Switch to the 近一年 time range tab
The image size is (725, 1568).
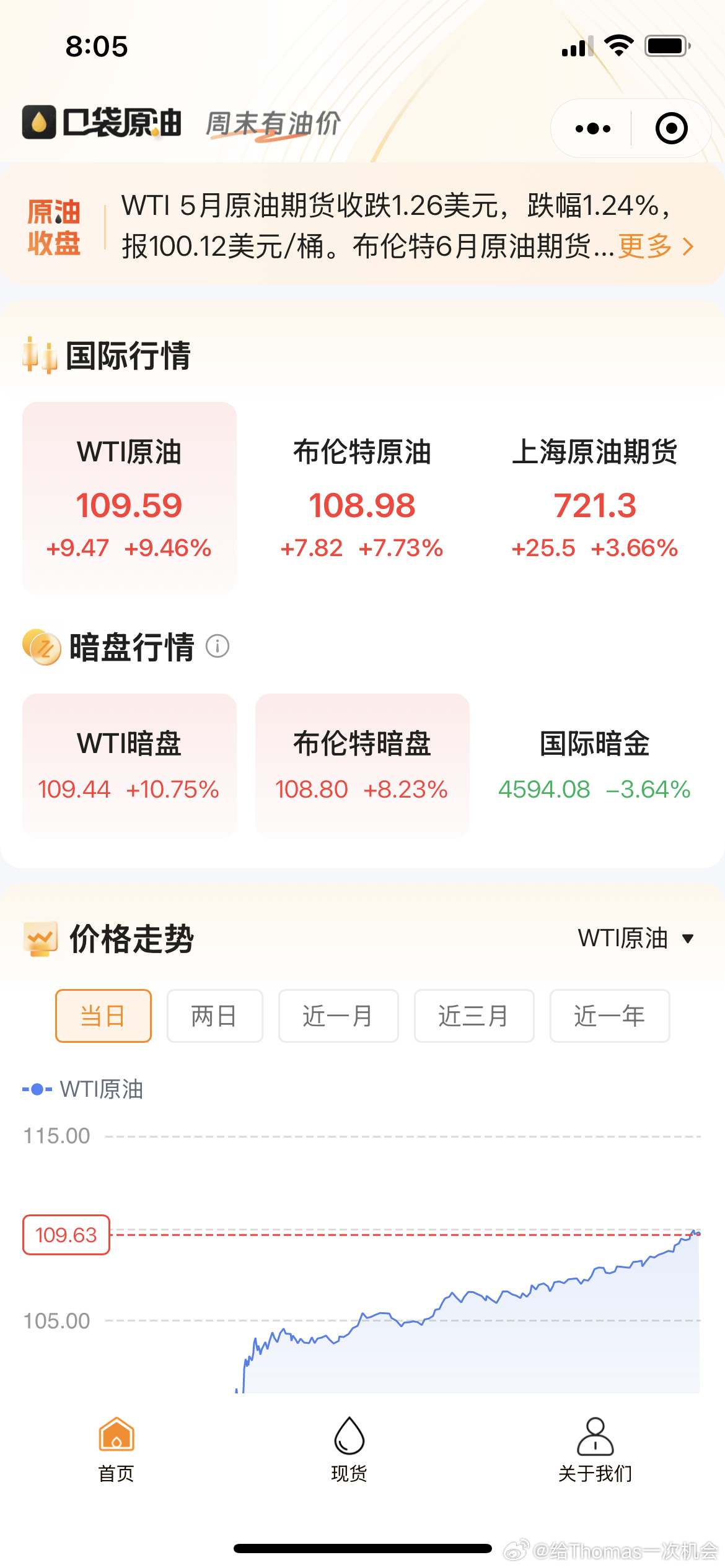coord(609,1016)
